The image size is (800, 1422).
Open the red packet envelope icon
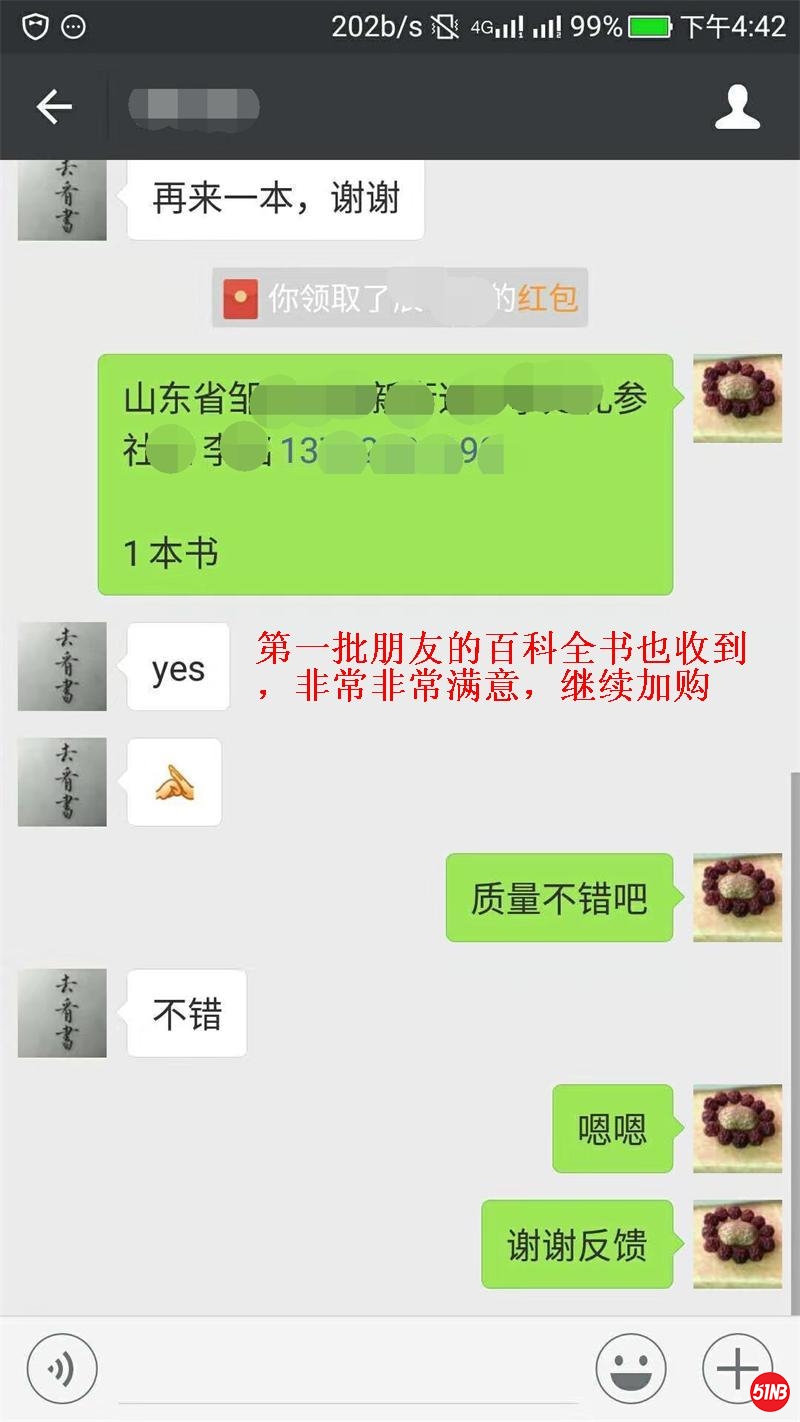point(238,298)
